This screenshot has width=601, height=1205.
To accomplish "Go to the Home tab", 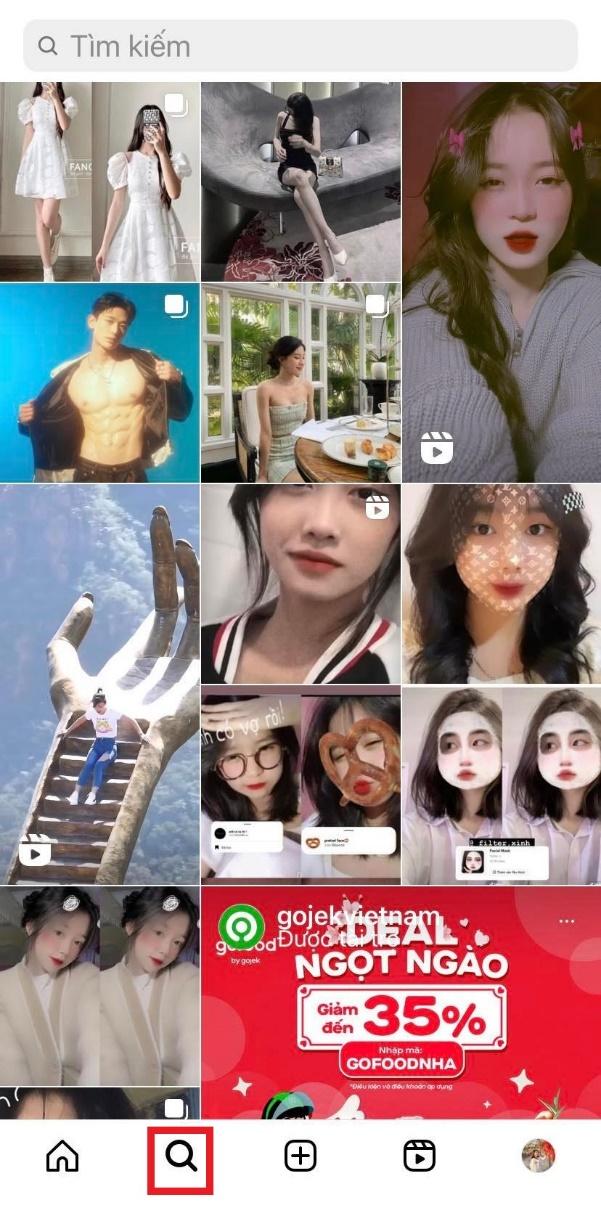I will click(62, 1156).
